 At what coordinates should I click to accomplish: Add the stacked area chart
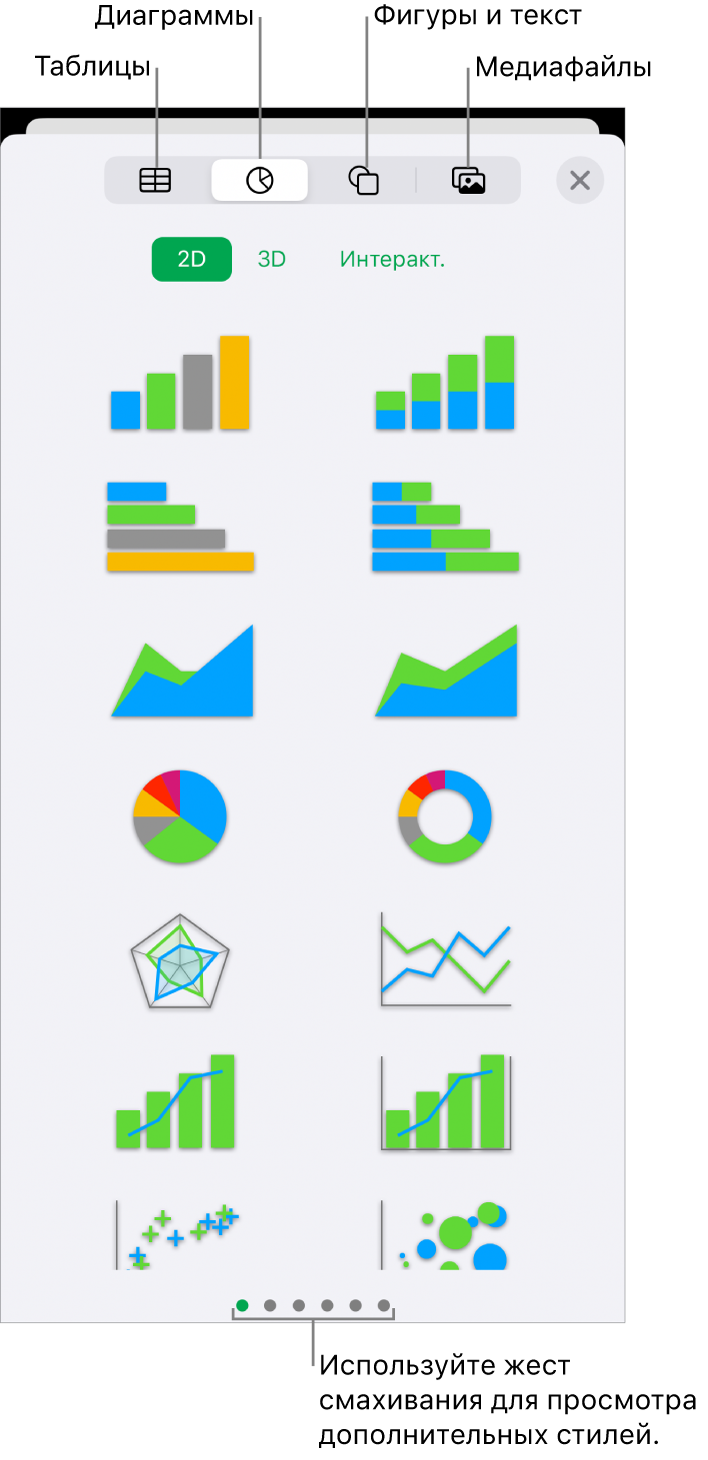point(445,672)
